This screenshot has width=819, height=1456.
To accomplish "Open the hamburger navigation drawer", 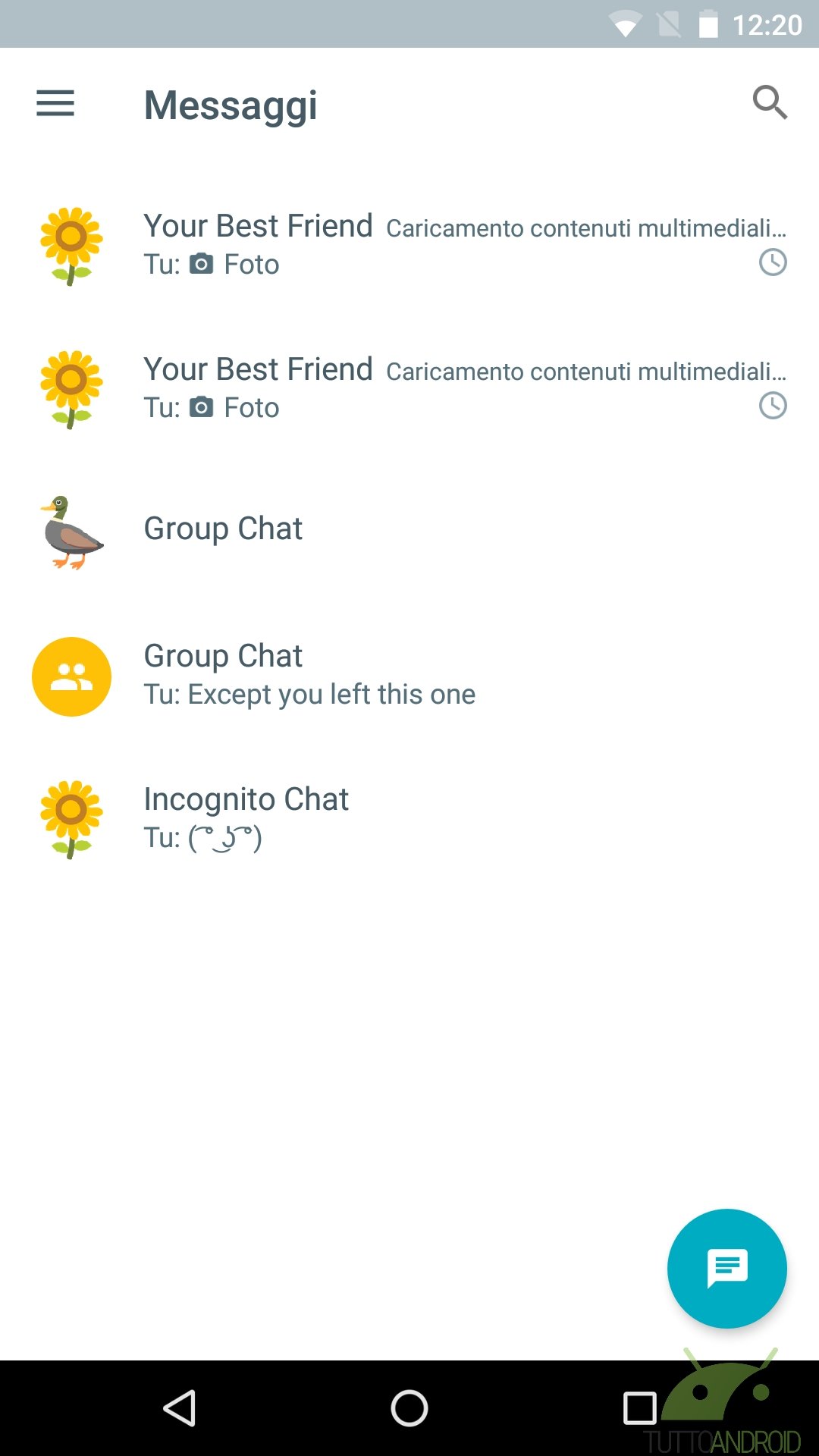I will pyautogui.click(x=55, y=103).
